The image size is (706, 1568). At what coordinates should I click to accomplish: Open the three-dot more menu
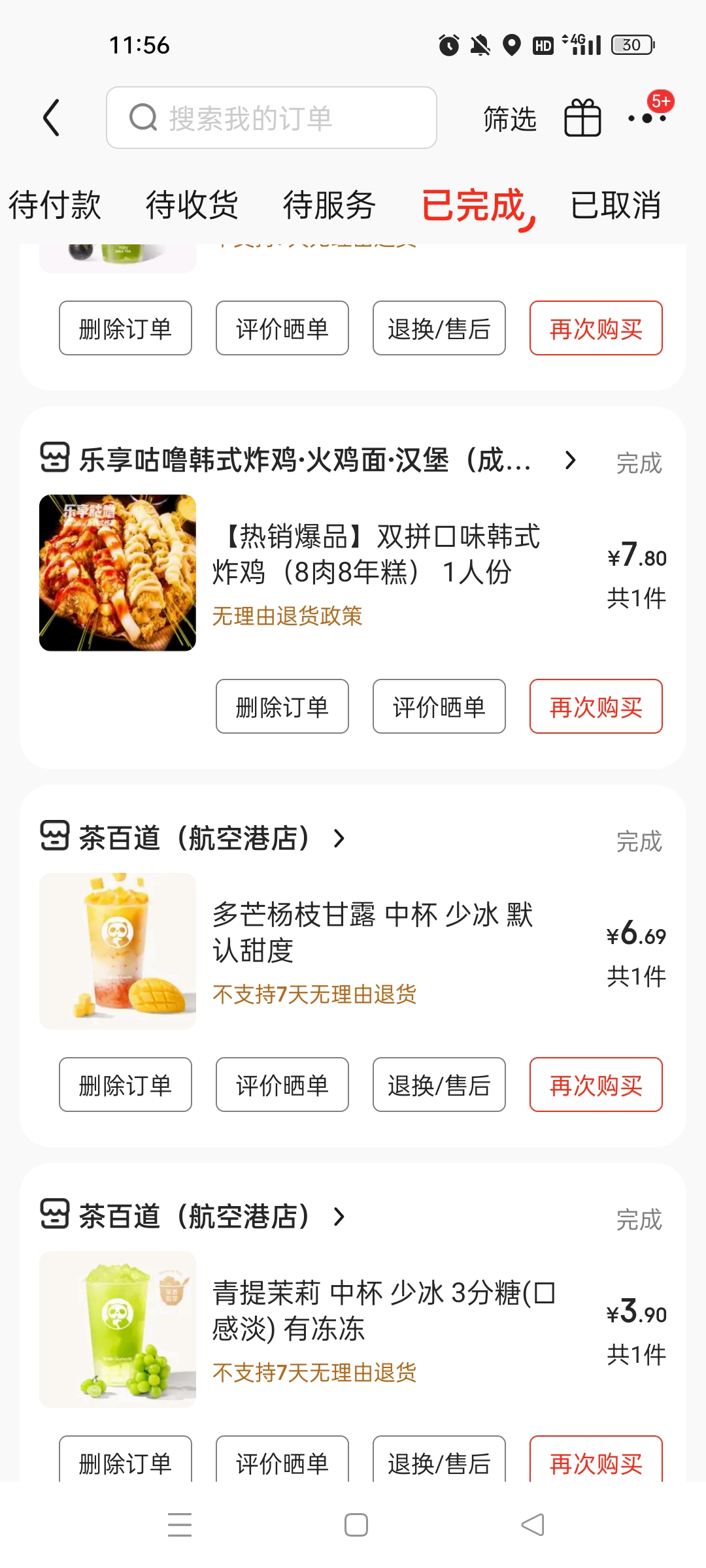pyautogui.click(x=647, y=118)
